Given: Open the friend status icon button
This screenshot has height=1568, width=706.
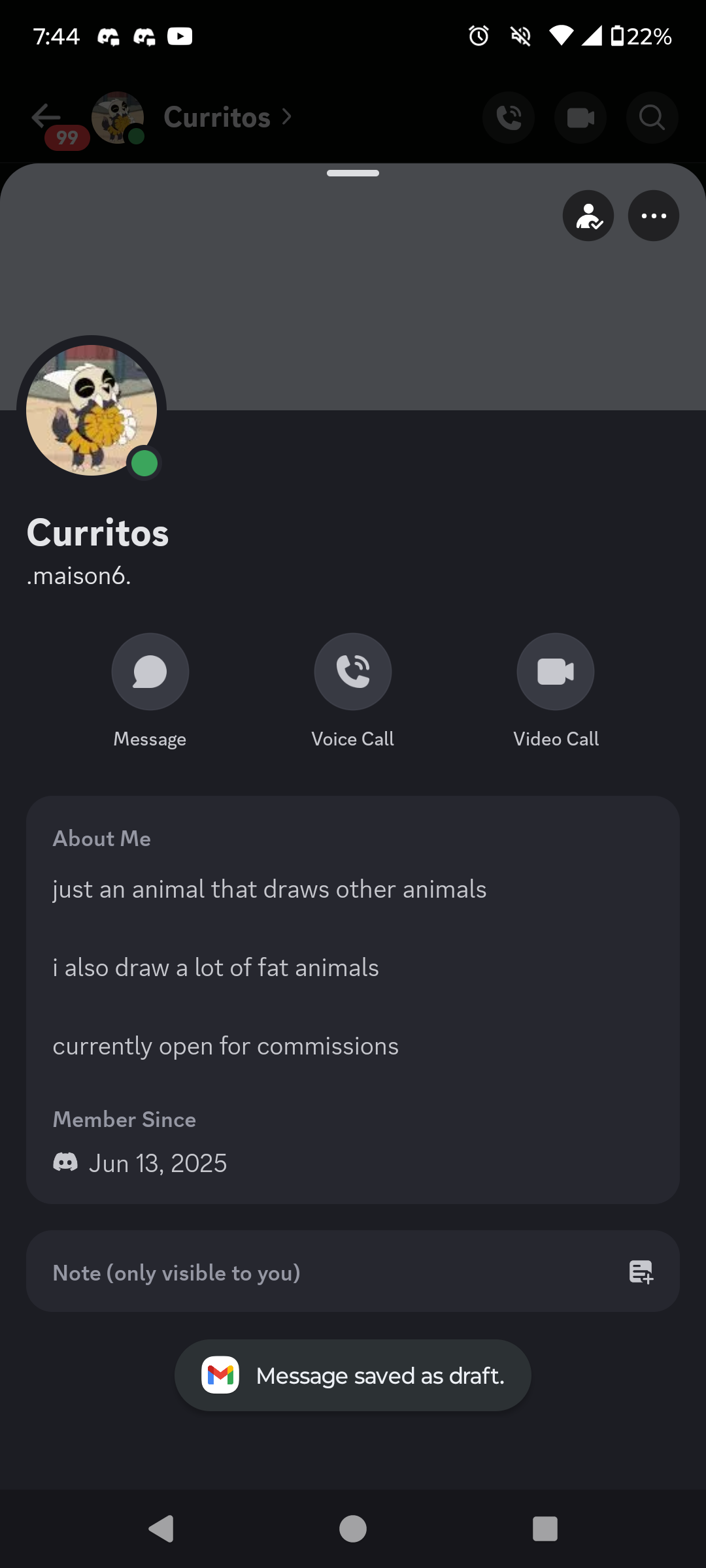Looking at the screenshot, I should click(x=588, y=216).
